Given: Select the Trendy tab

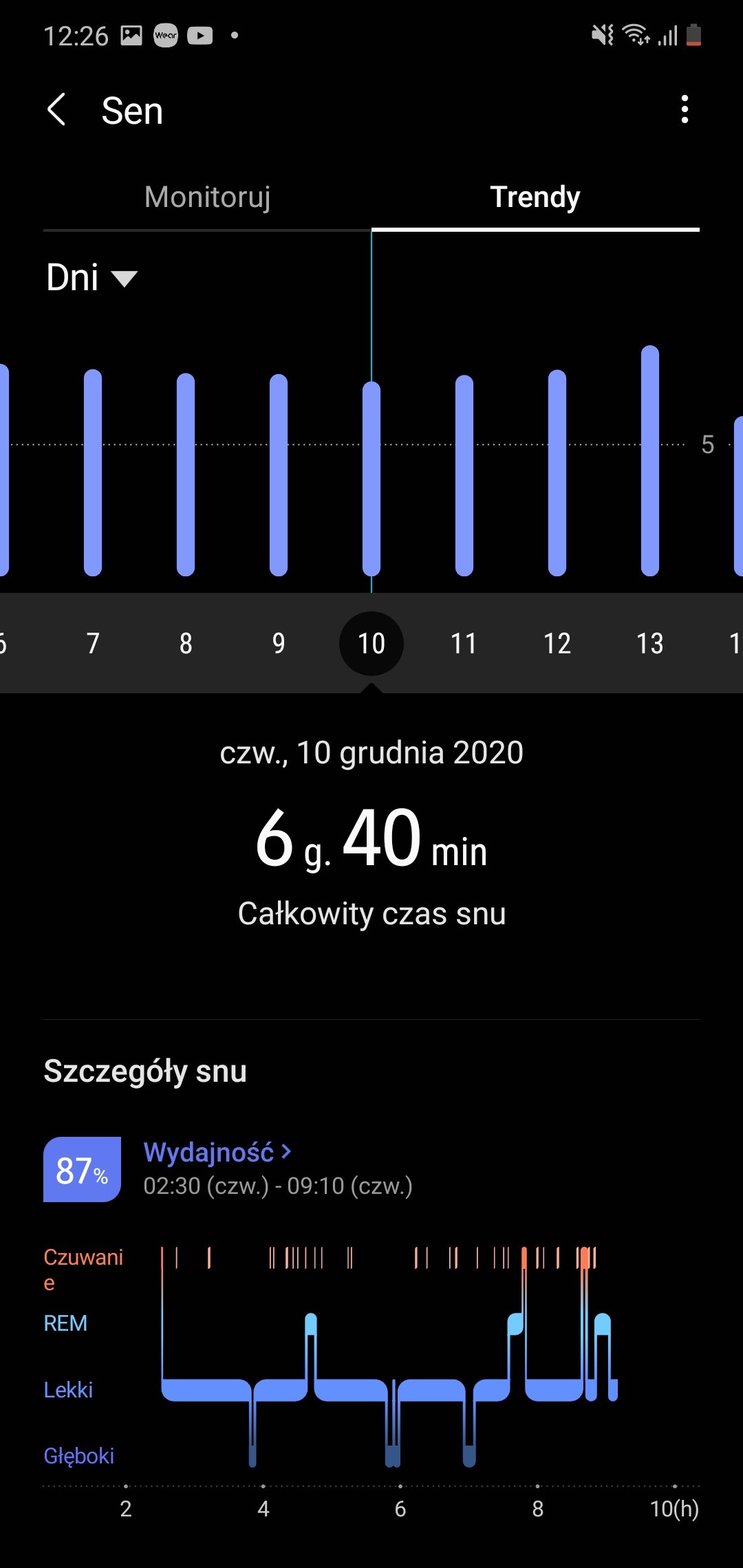Looking at the screenshot, I should (x=535, y=197).
